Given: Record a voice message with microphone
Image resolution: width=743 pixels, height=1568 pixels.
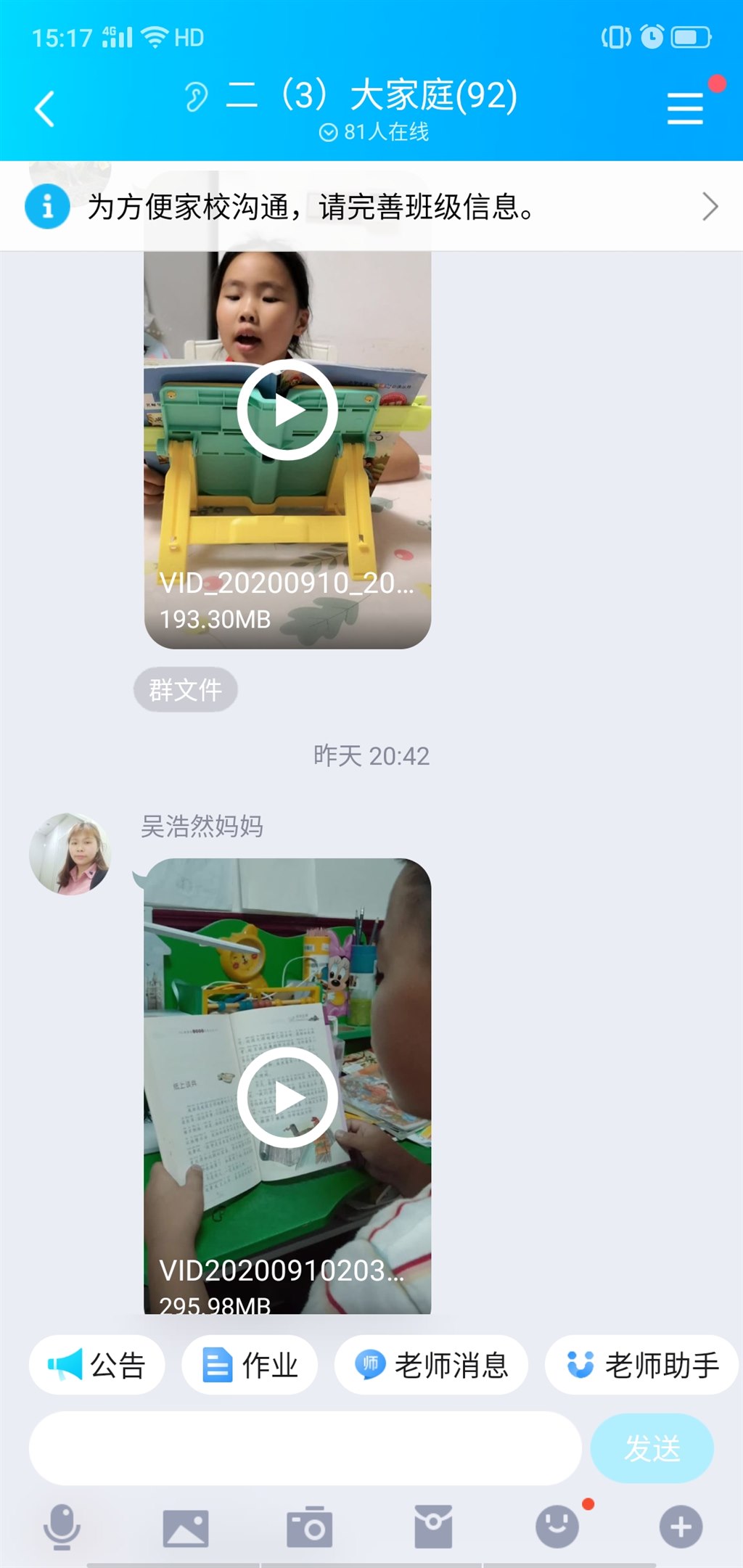Looking at the screenshot, I should (x=62, y=1527).
